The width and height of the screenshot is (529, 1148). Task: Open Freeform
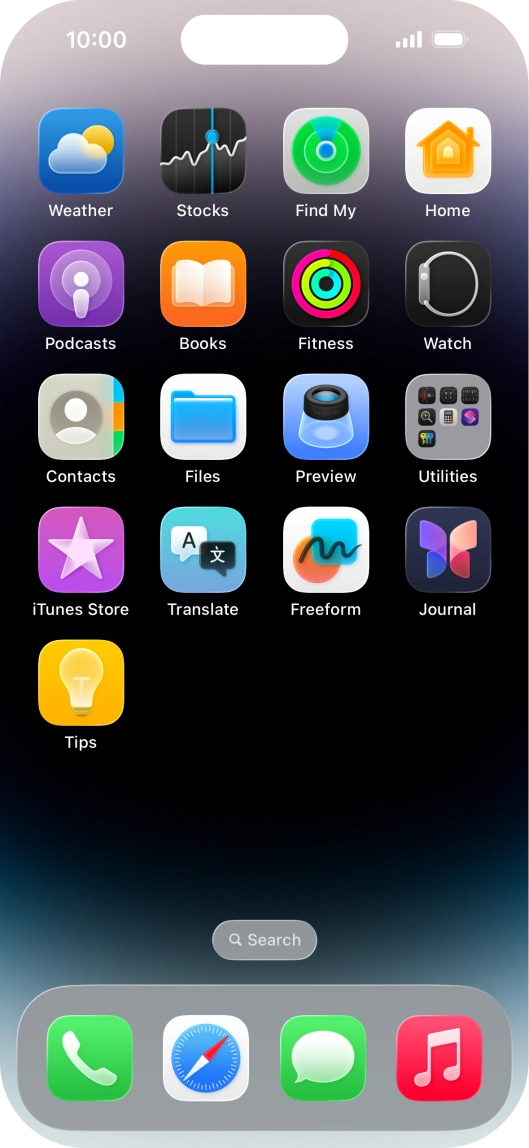326,550
